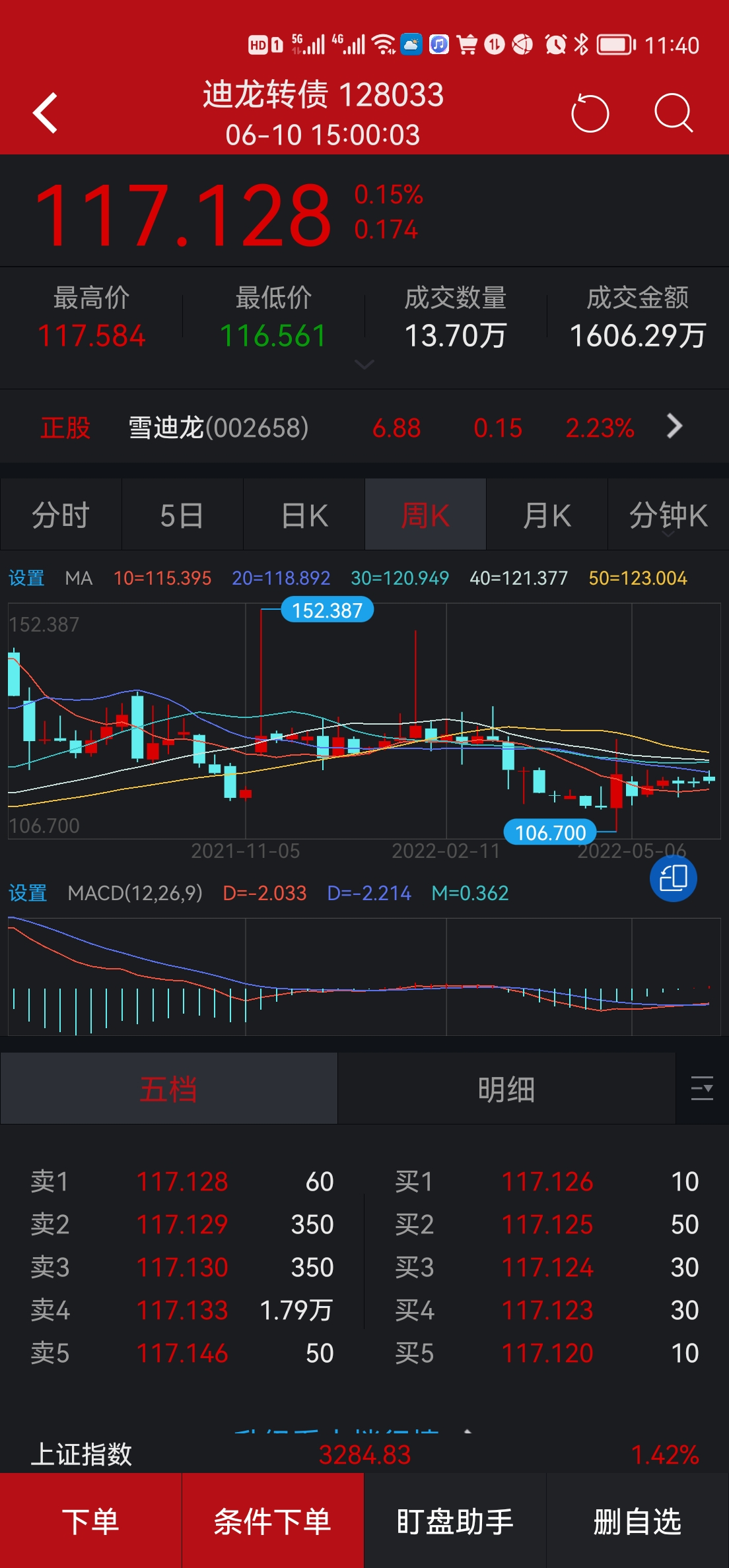
Task: Go back using the top-left arrow
Action: [x=46, y=114]
